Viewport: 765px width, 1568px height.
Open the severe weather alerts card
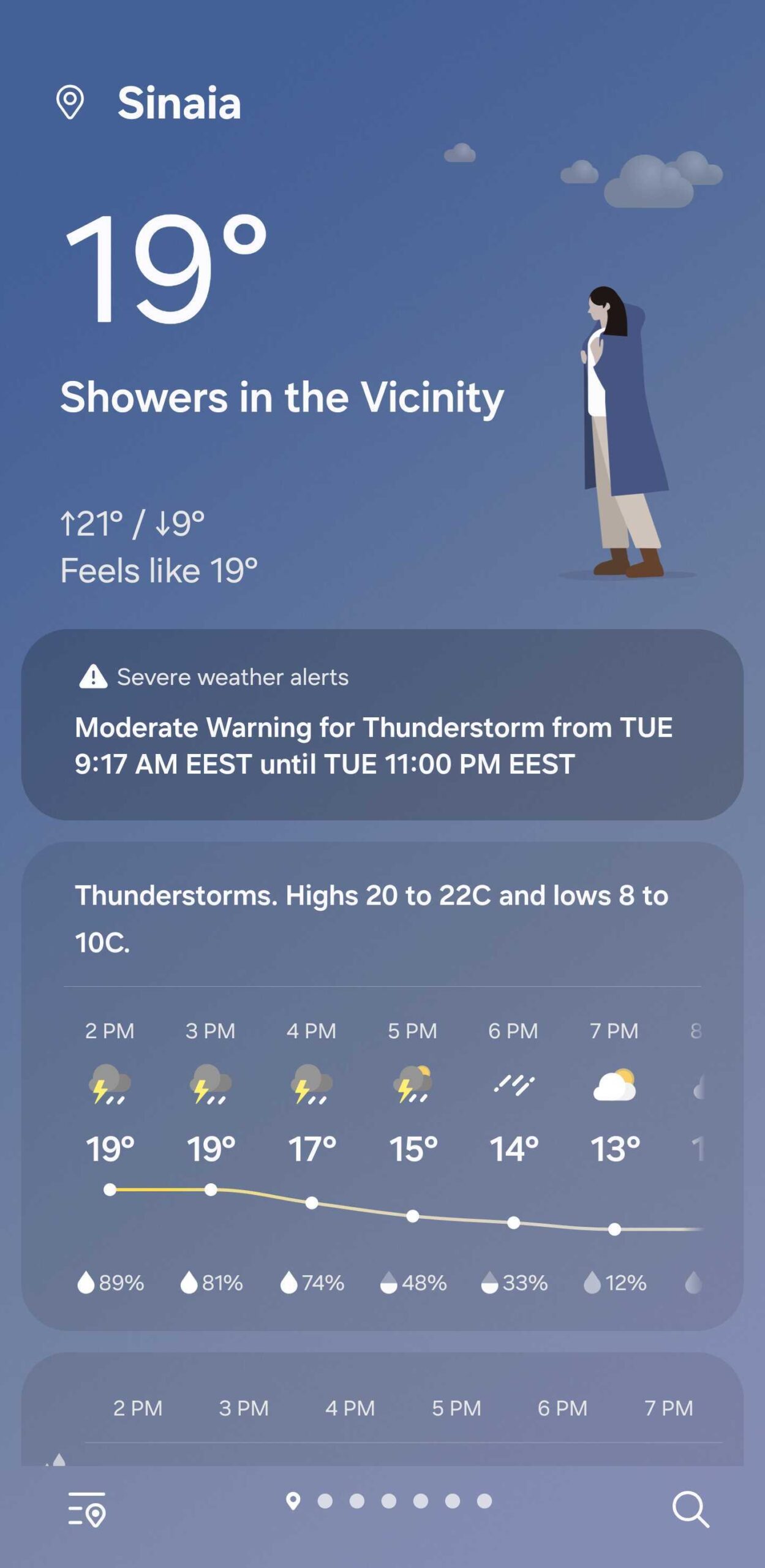(x=382, y=725)
